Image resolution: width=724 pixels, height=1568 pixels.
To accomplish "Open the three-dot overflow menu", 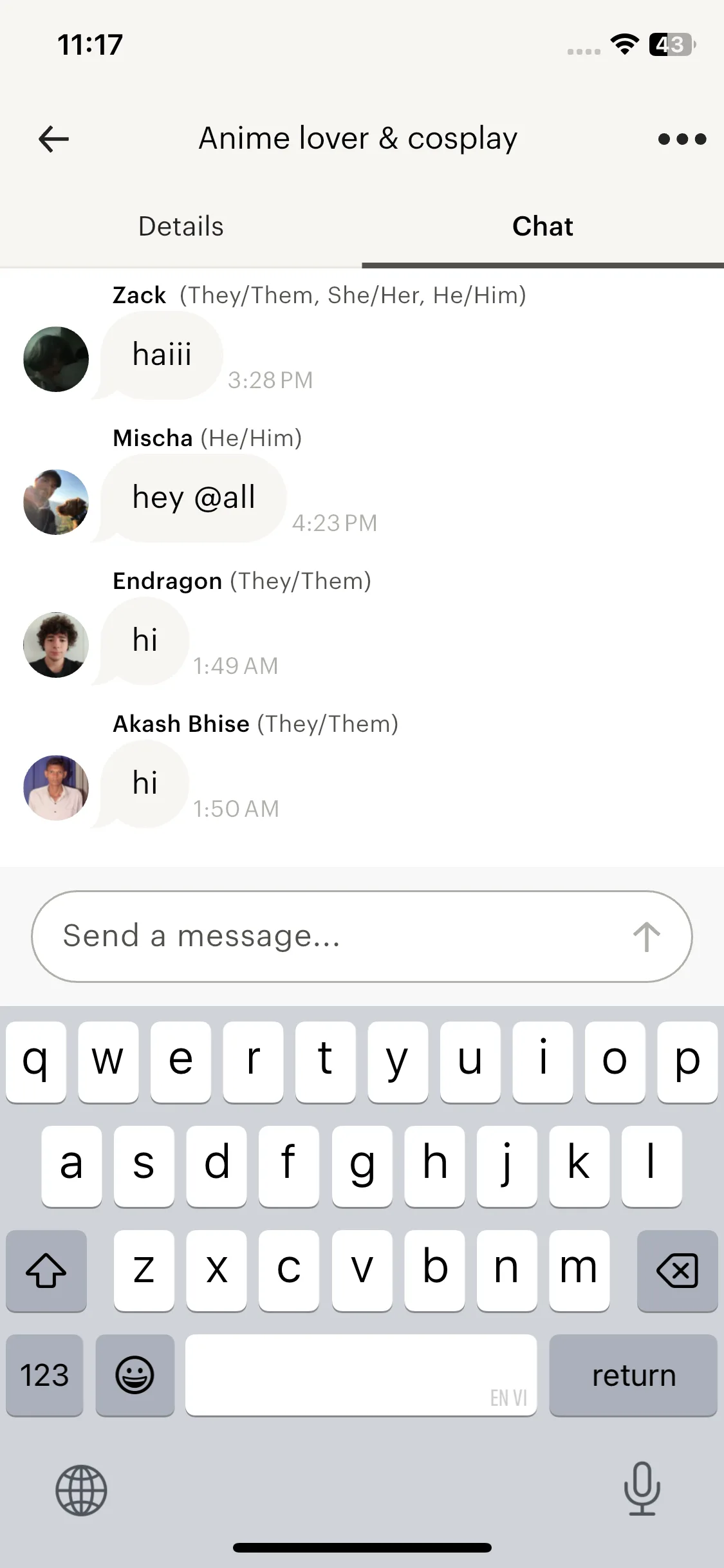I will [x=682, y=139].
